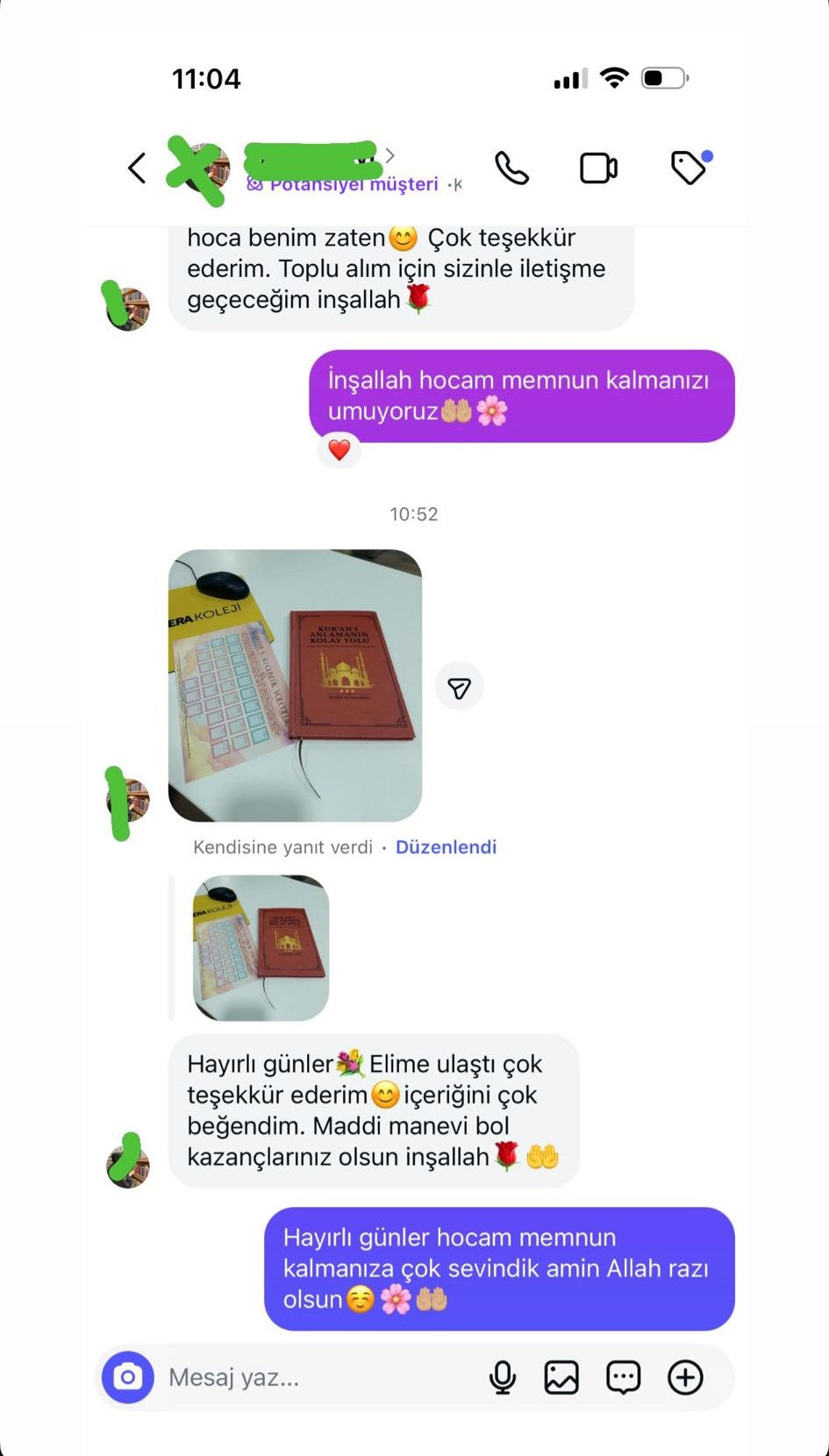The width and height of the screenshot is (829, 1456).
Task: Go back from this chat
Action: (x=137, y=168)
